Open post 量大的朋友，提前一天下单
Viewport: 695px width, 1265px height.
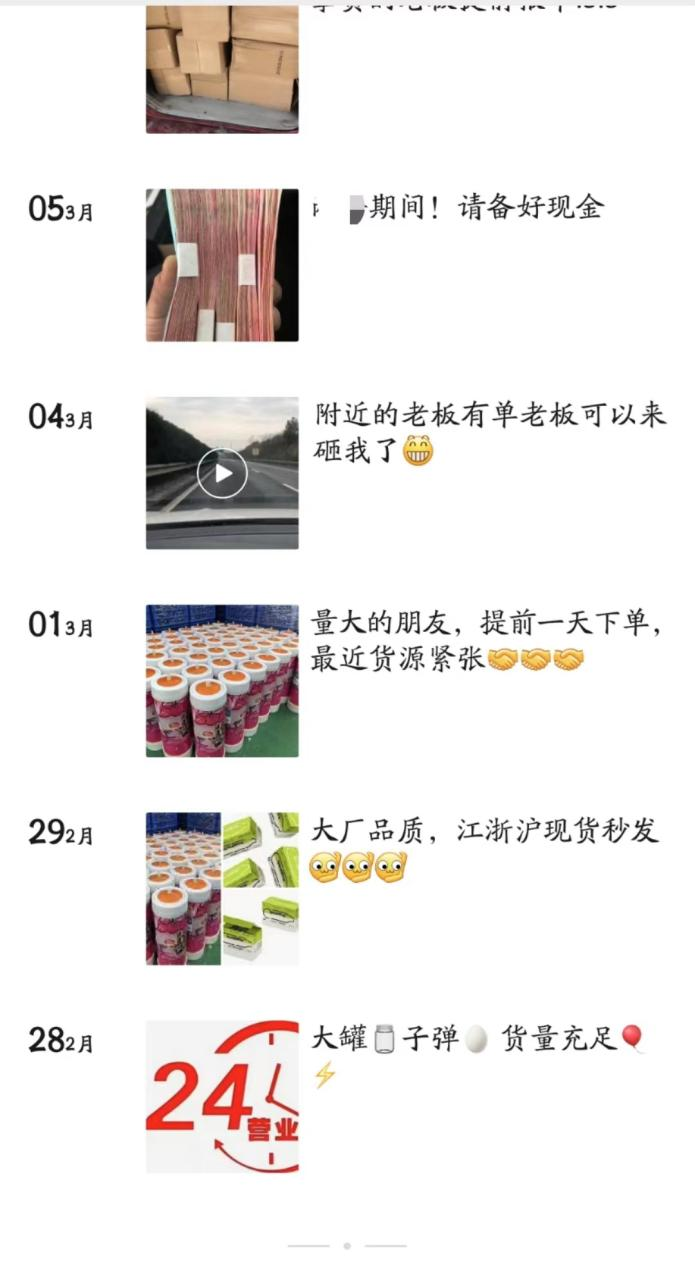[488, 642]
